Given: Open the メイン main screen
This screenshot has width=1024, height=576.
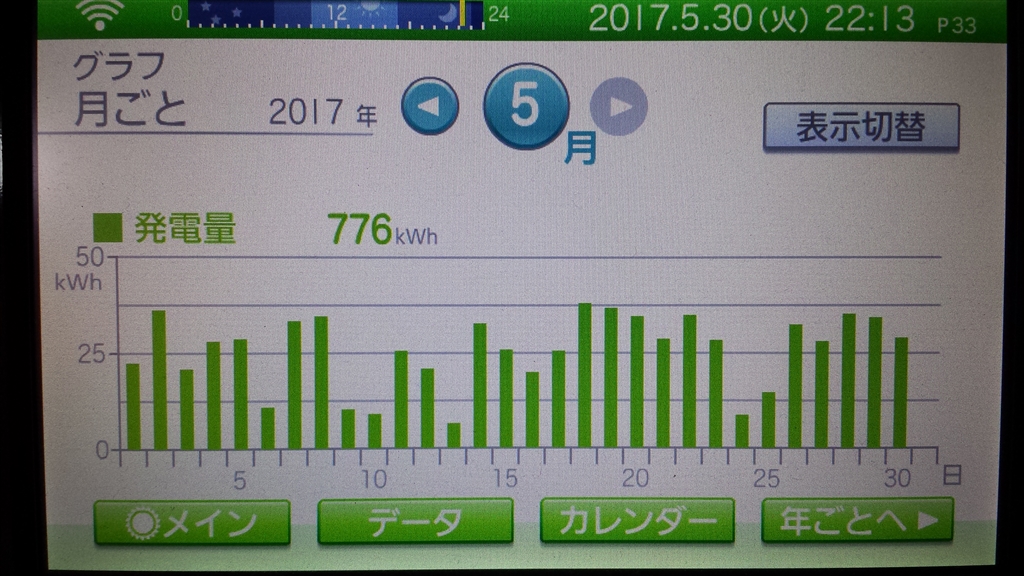Looking at the screenshot, I should click(x=192, y=522).
